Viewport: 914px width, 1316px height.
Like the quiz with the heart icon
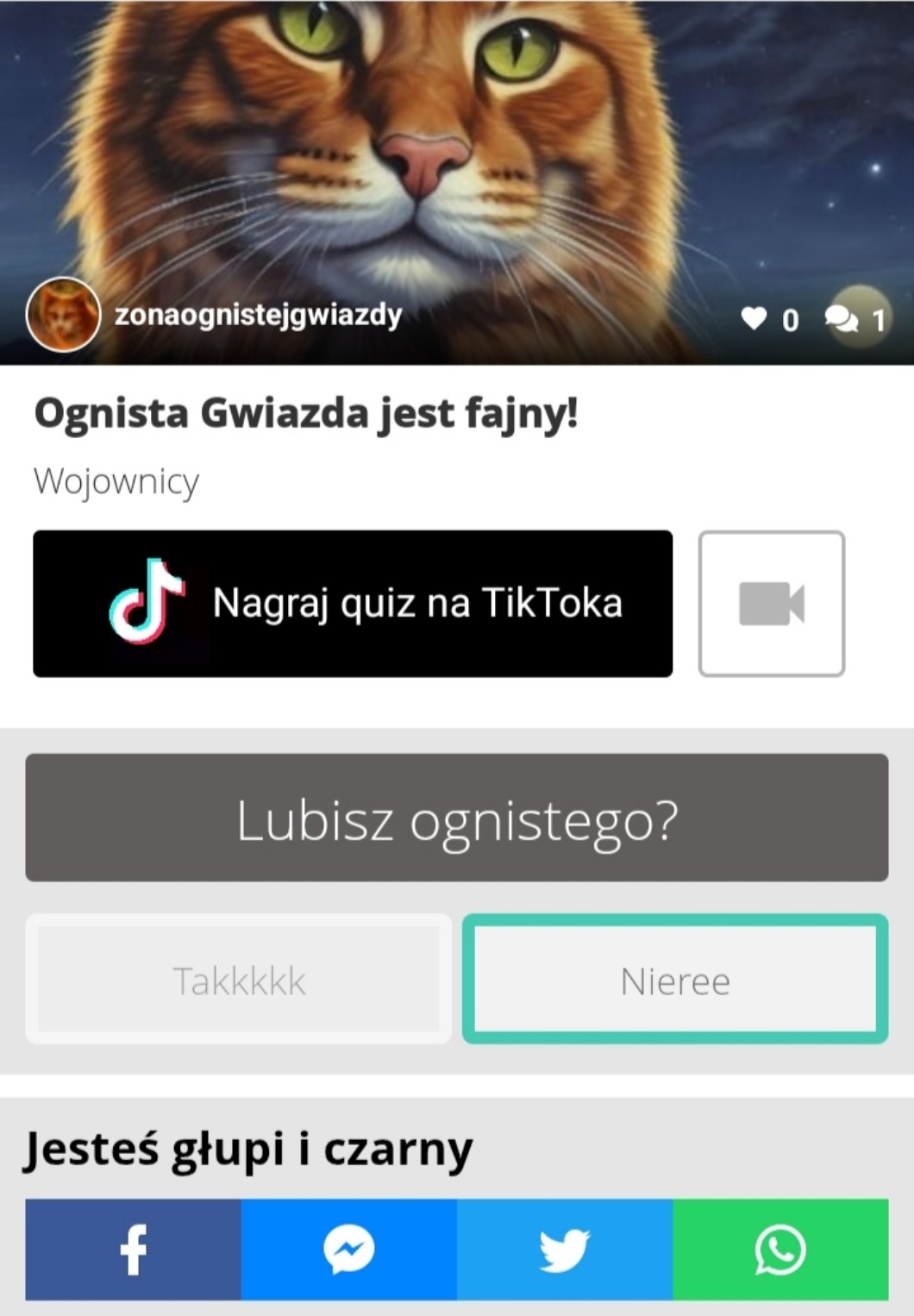(x=754, y=319)
